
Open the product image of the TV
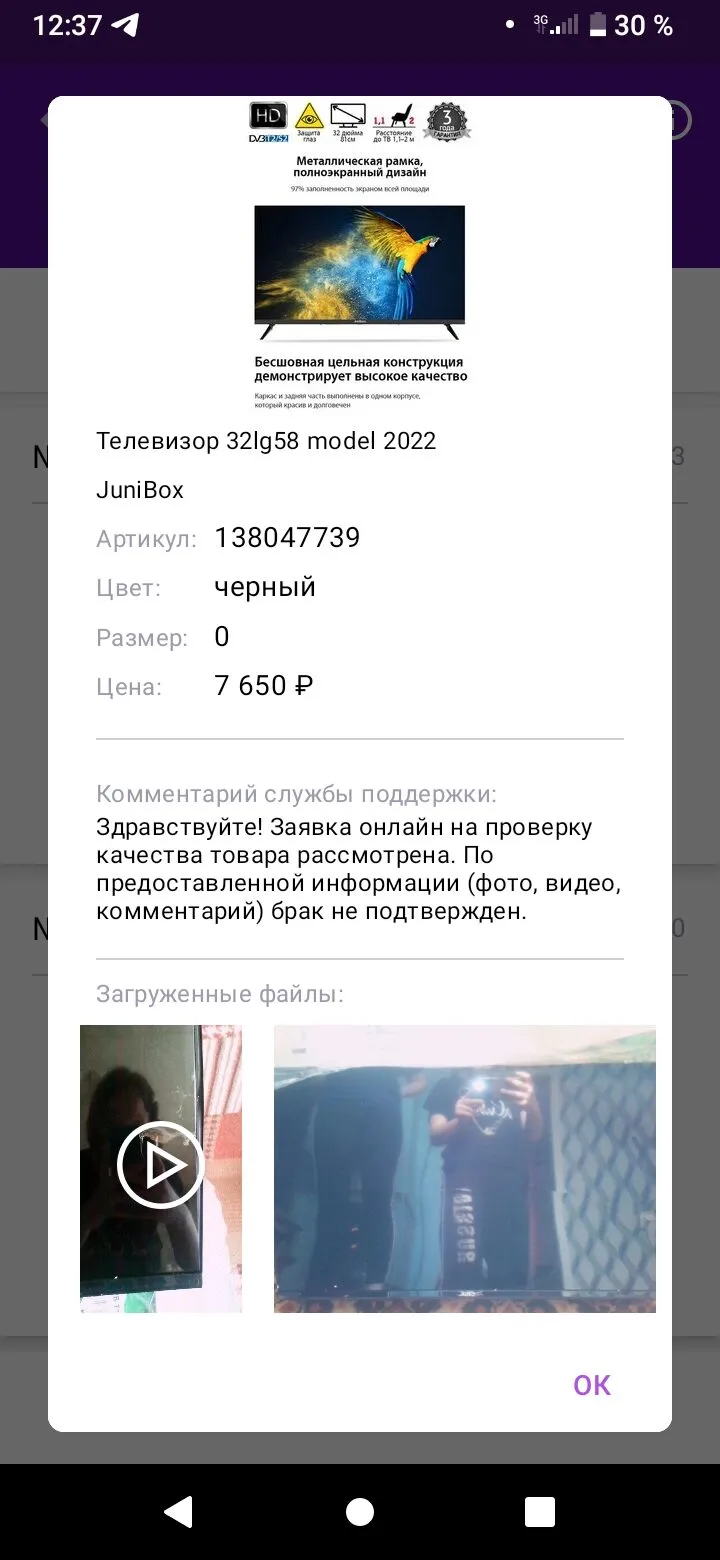click(x=360, y=255)
